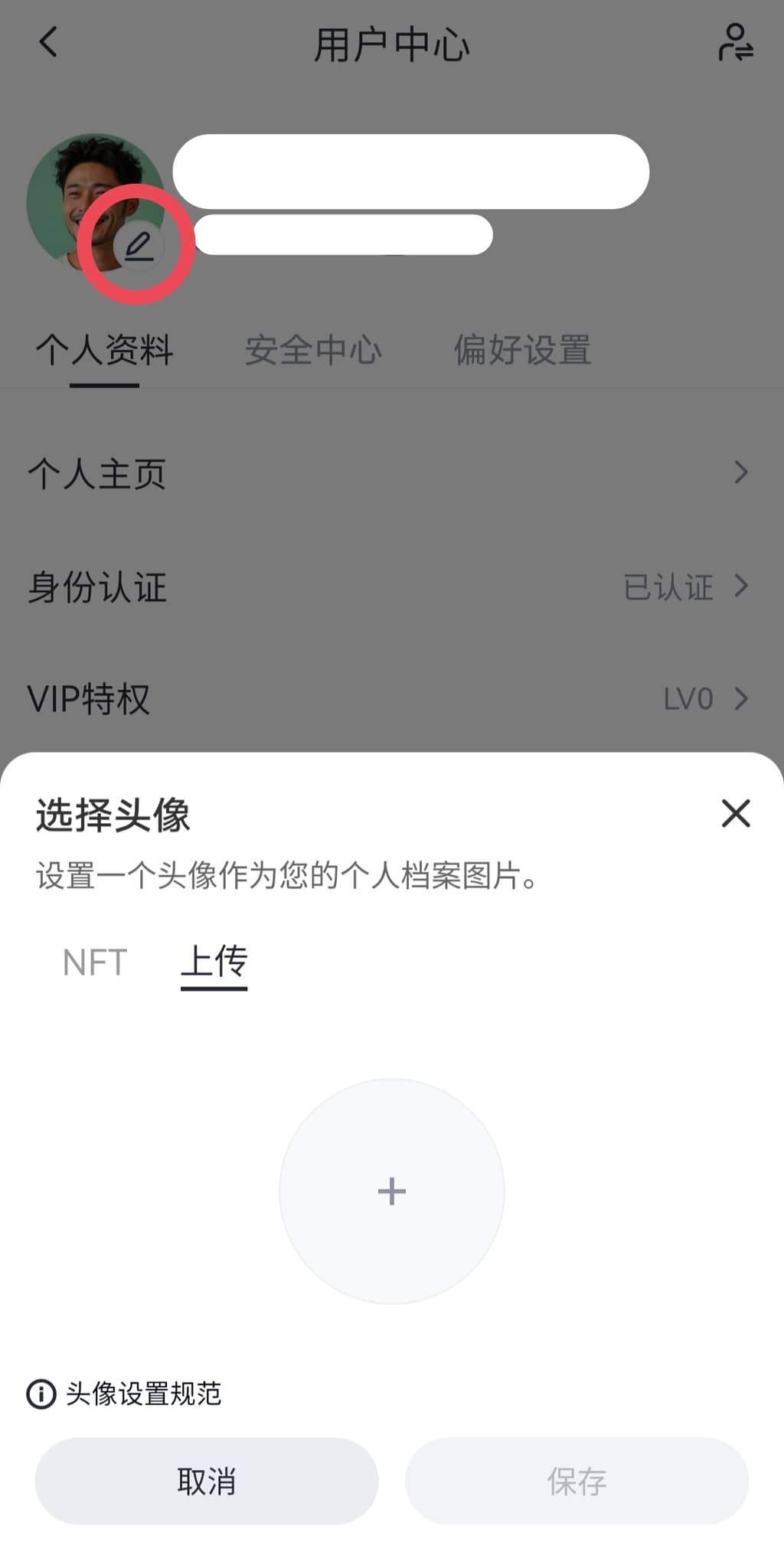Select the 上传 tab
Image resolution: width=784 pixels, height=1565 pixels.
click(x=214, y=962)
